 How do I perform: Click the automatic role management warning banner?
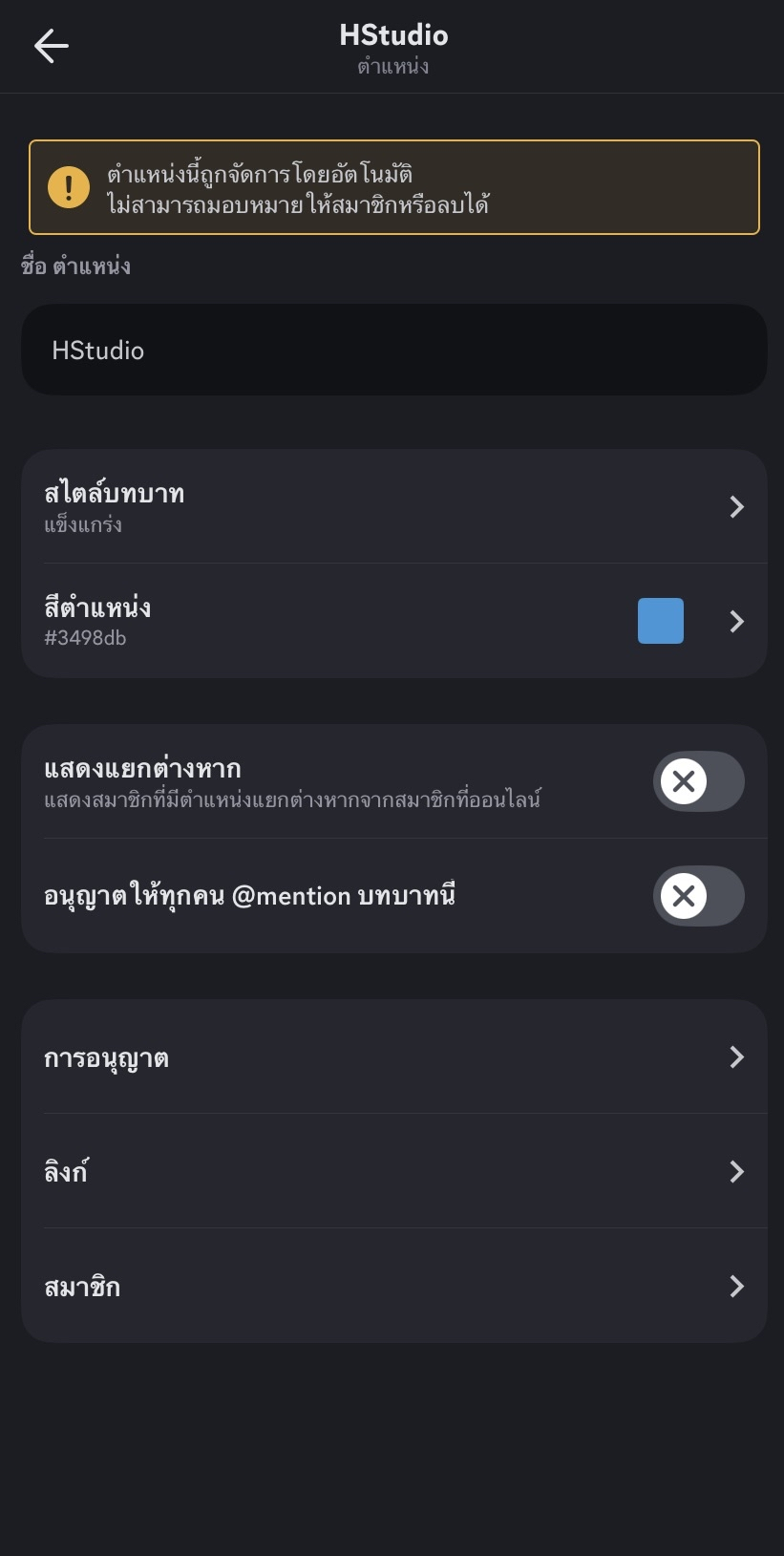392,187
